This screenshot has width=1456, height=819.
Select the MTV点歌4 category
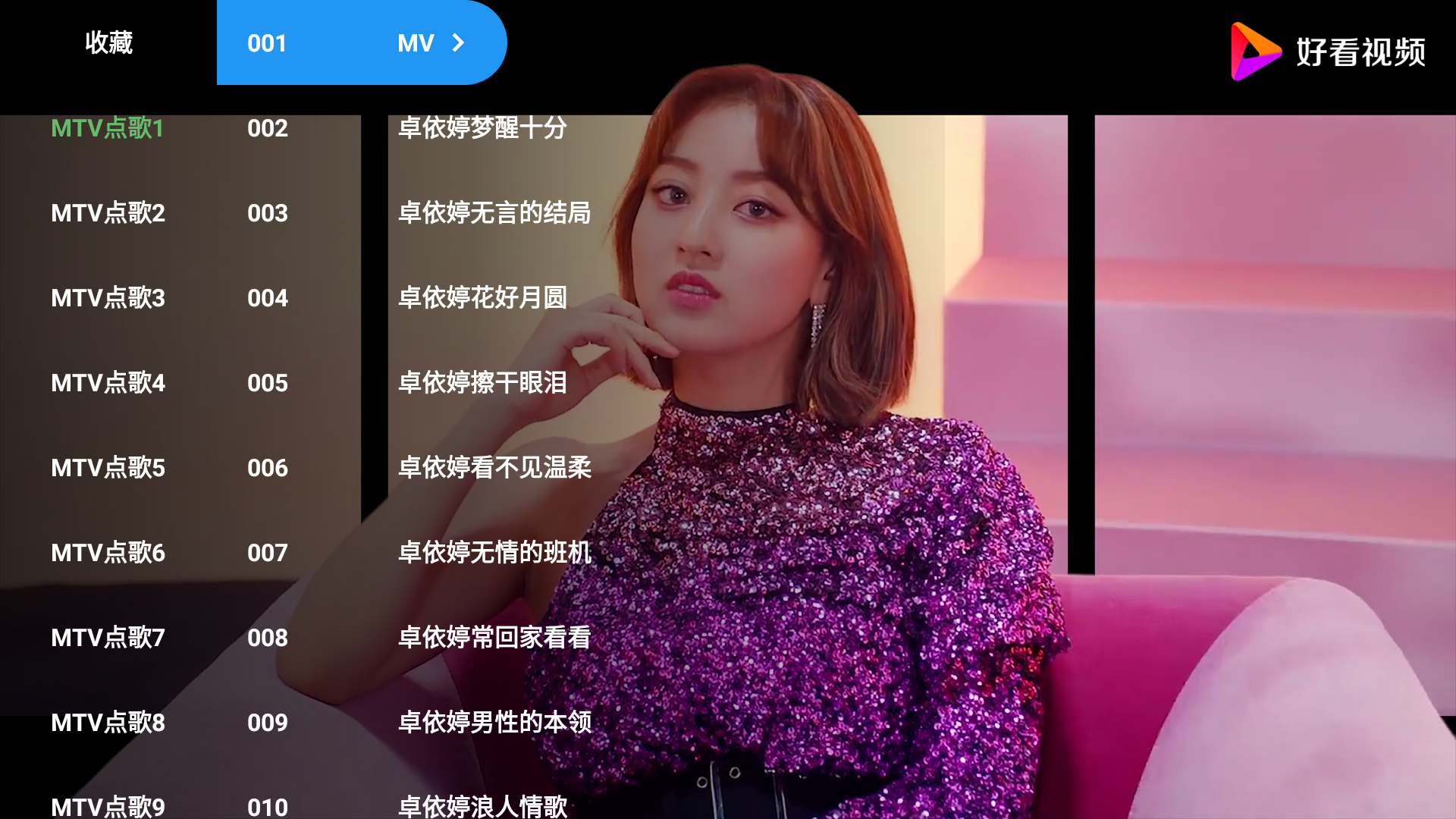[x=108, y=383]
